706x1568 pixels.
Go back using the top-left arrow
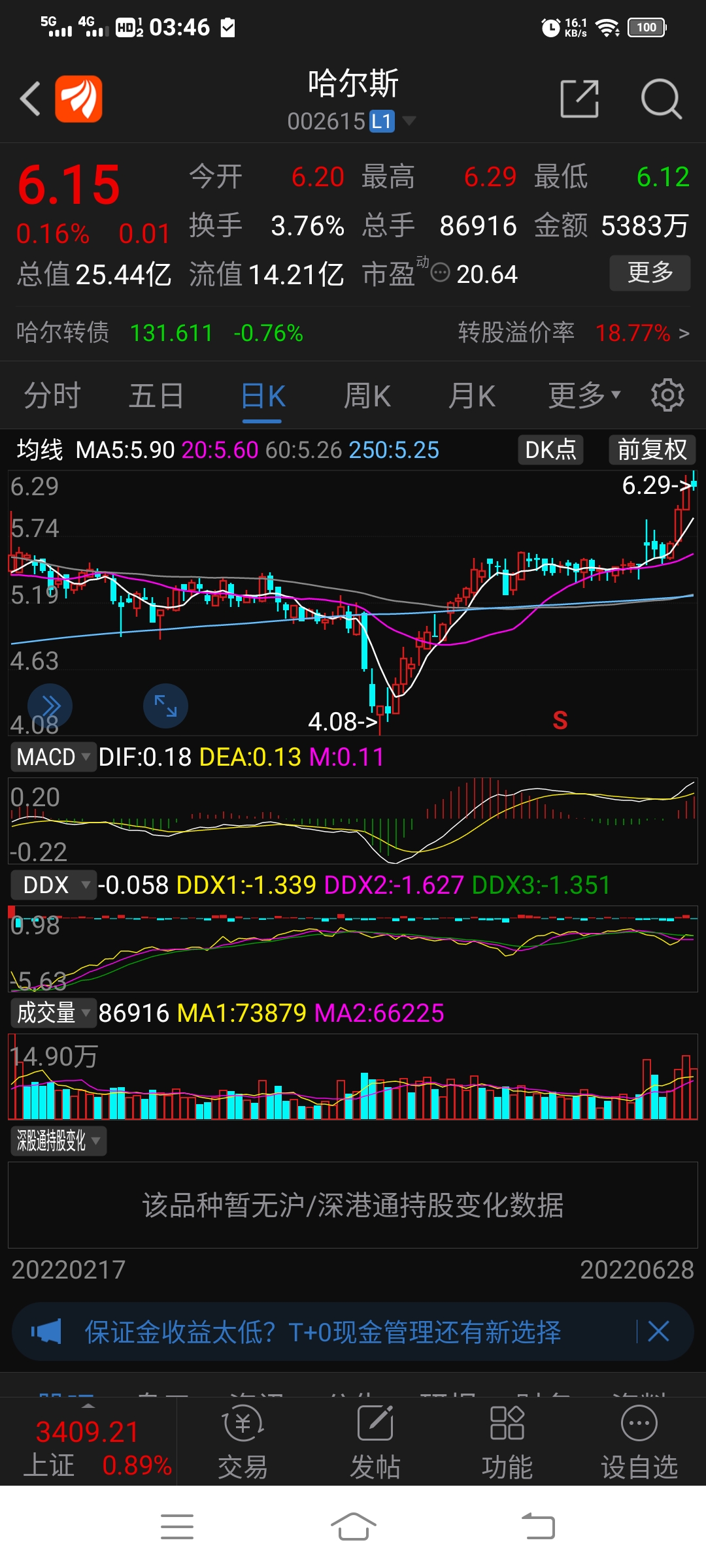pos(30,99)
